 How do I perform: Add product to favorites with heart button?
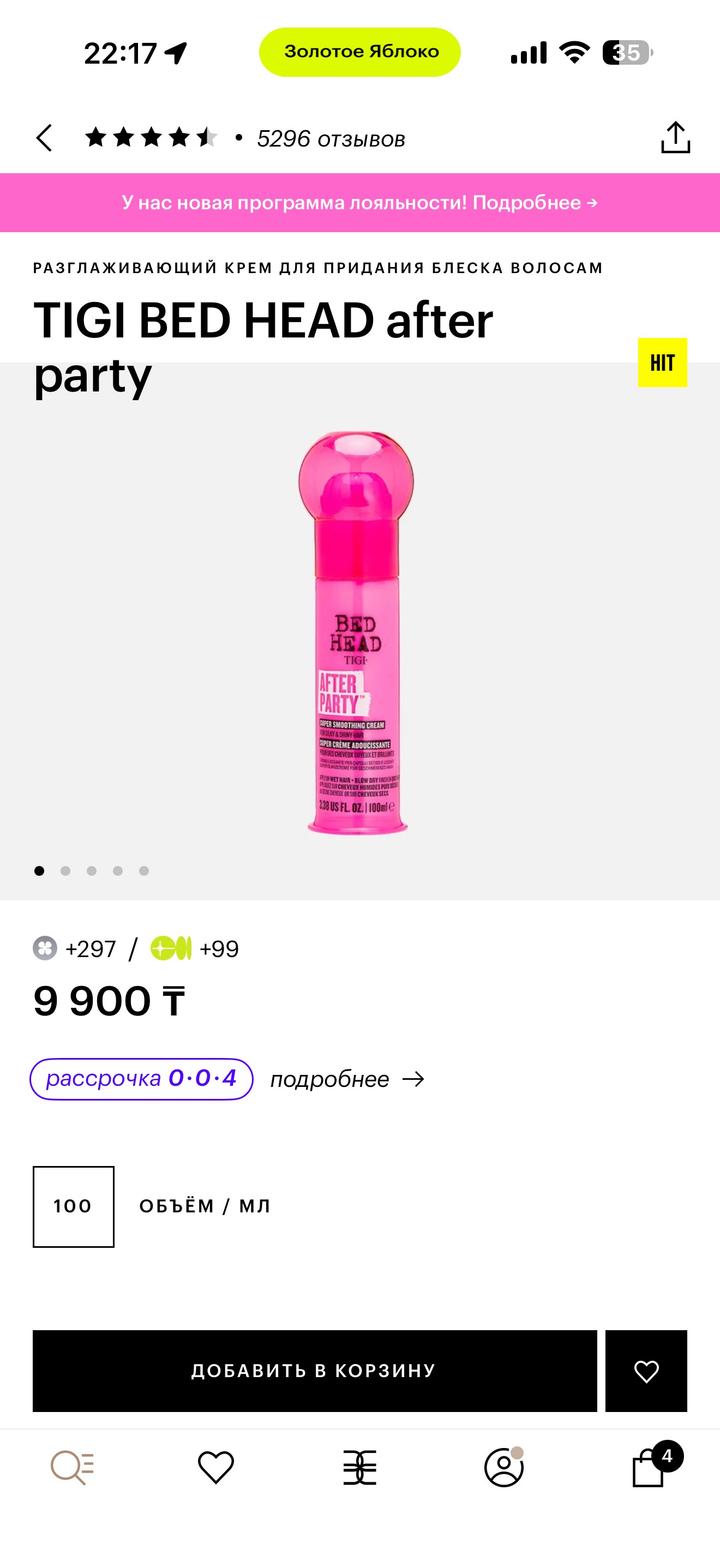point(646,1370)
